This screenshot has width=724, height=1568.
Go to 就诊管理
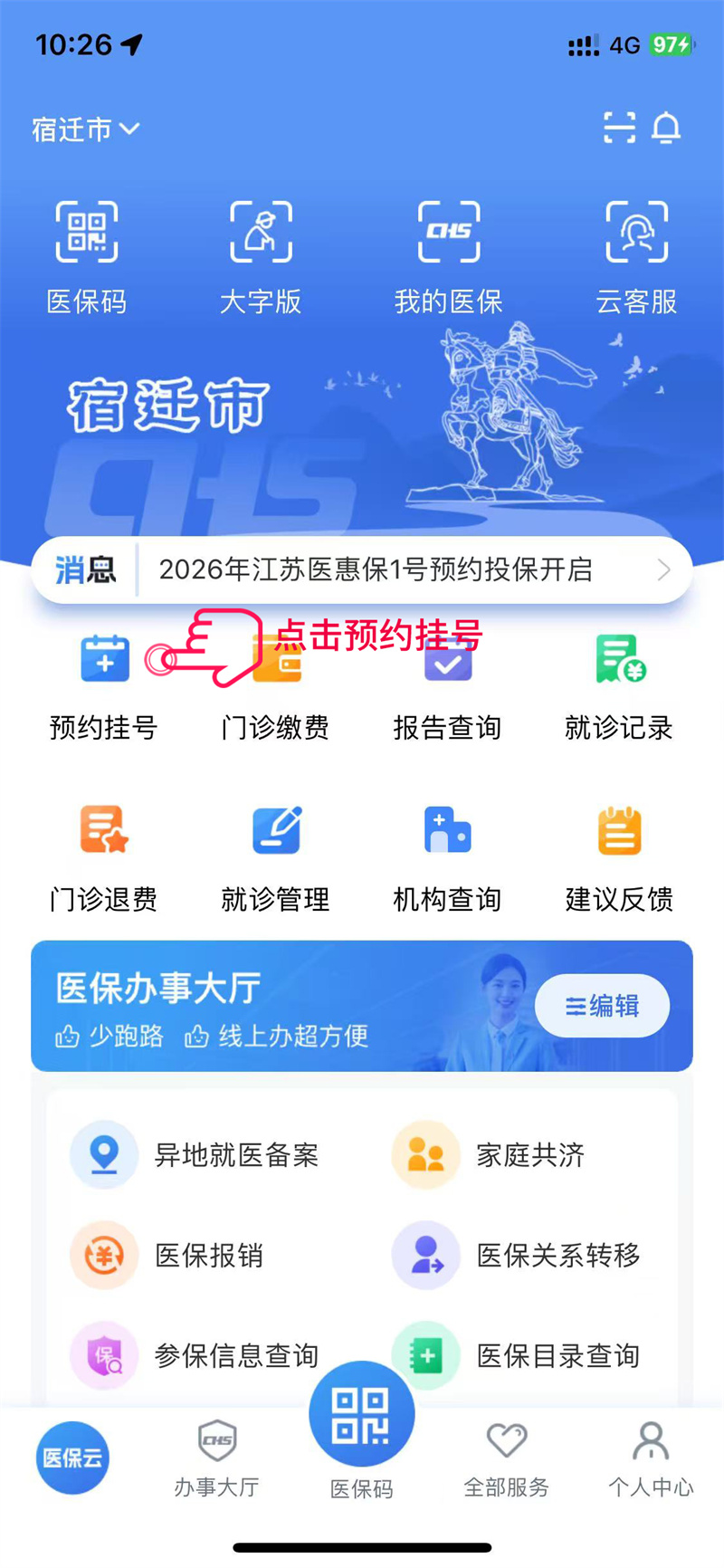click(275, 856)
